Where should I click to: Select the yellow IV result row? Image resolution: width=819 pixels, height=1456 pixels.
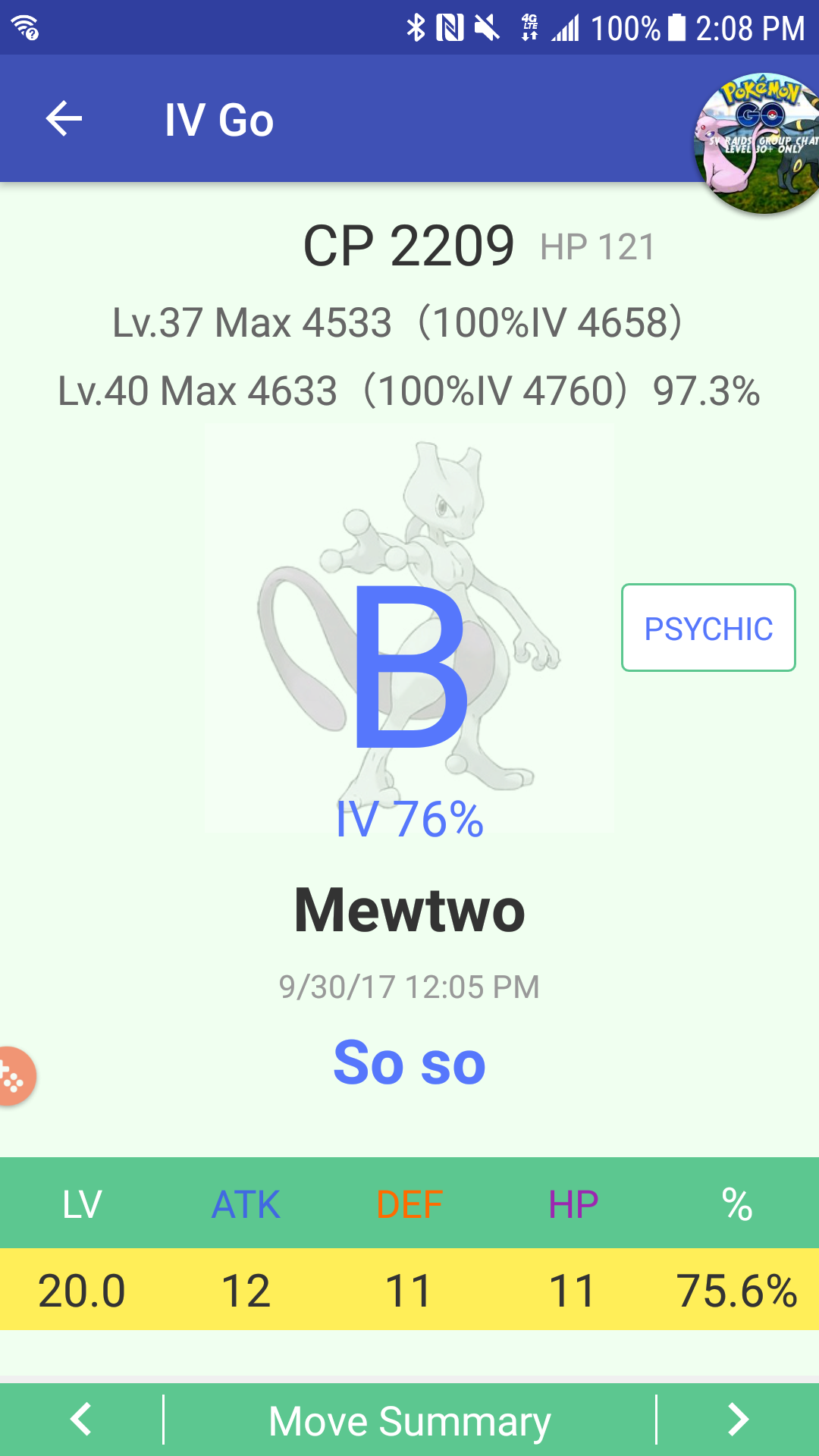409,1289
